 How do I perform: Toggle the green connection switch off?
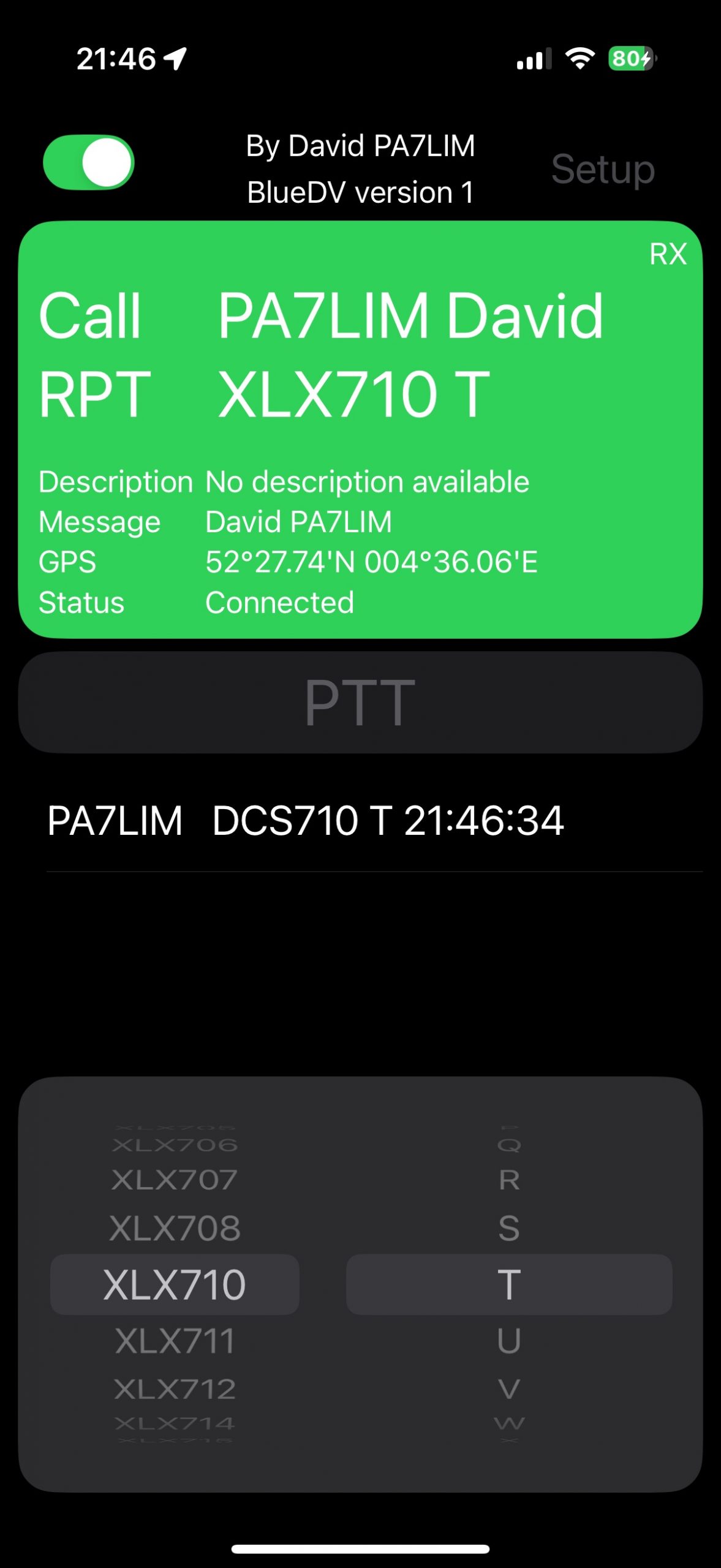[89, 162]
